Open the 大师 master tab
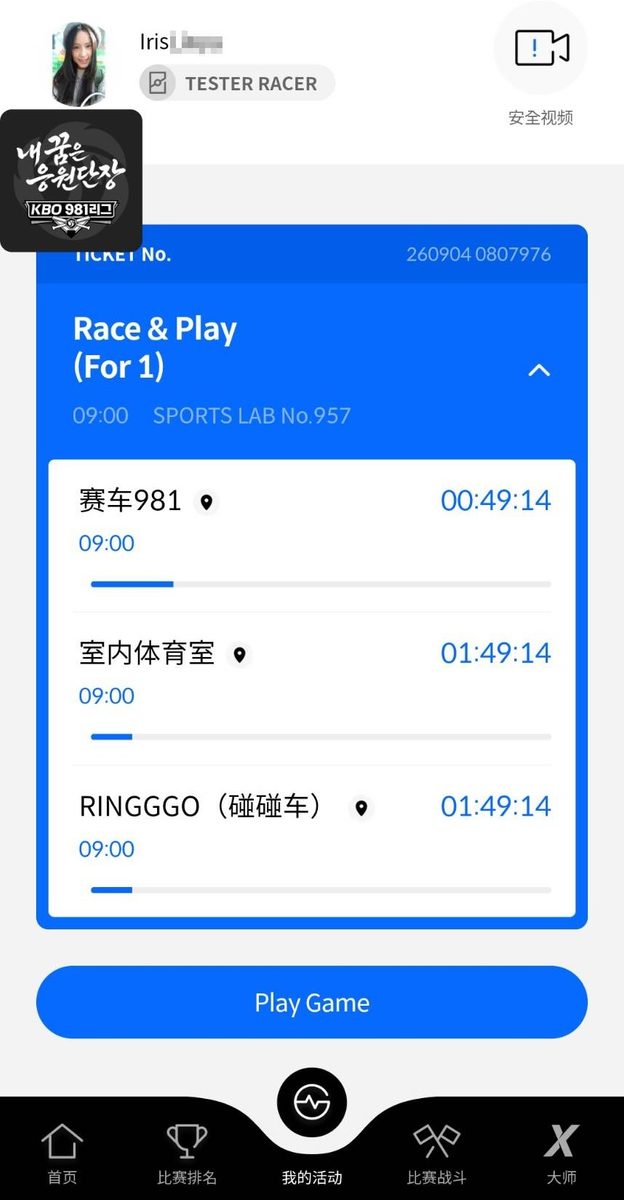This screenshot has width=624, height=1200. (x=562, y=1152)
